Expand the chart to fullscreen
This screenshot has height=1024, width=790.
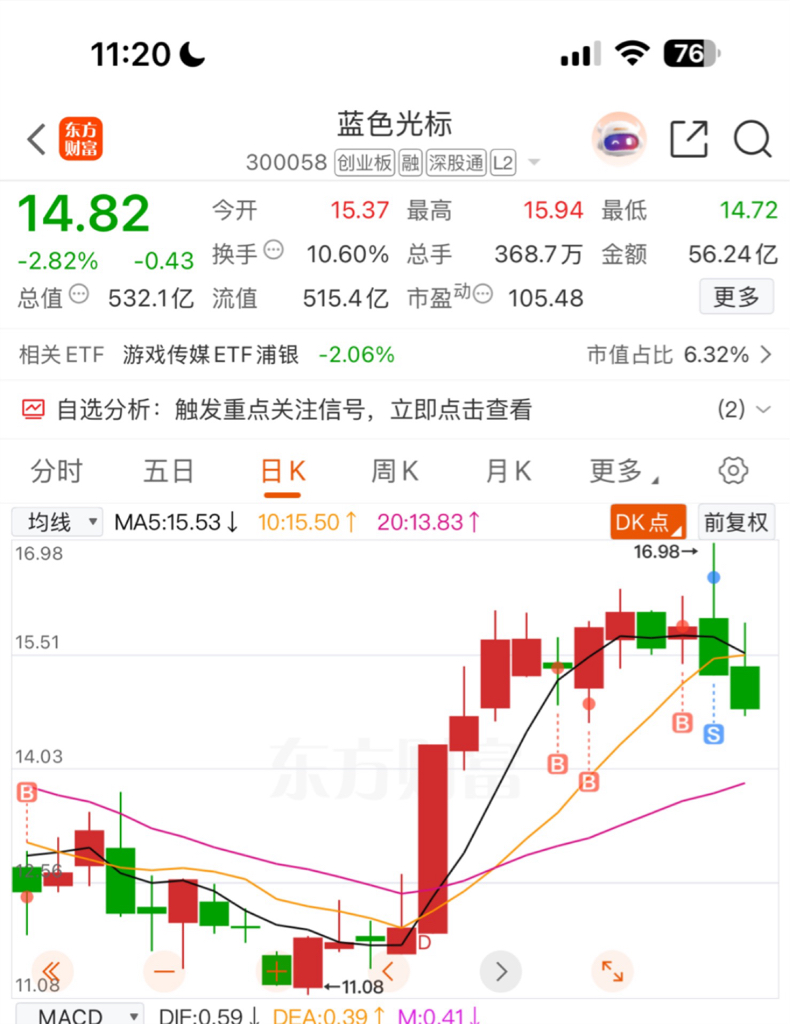(612, 971)
